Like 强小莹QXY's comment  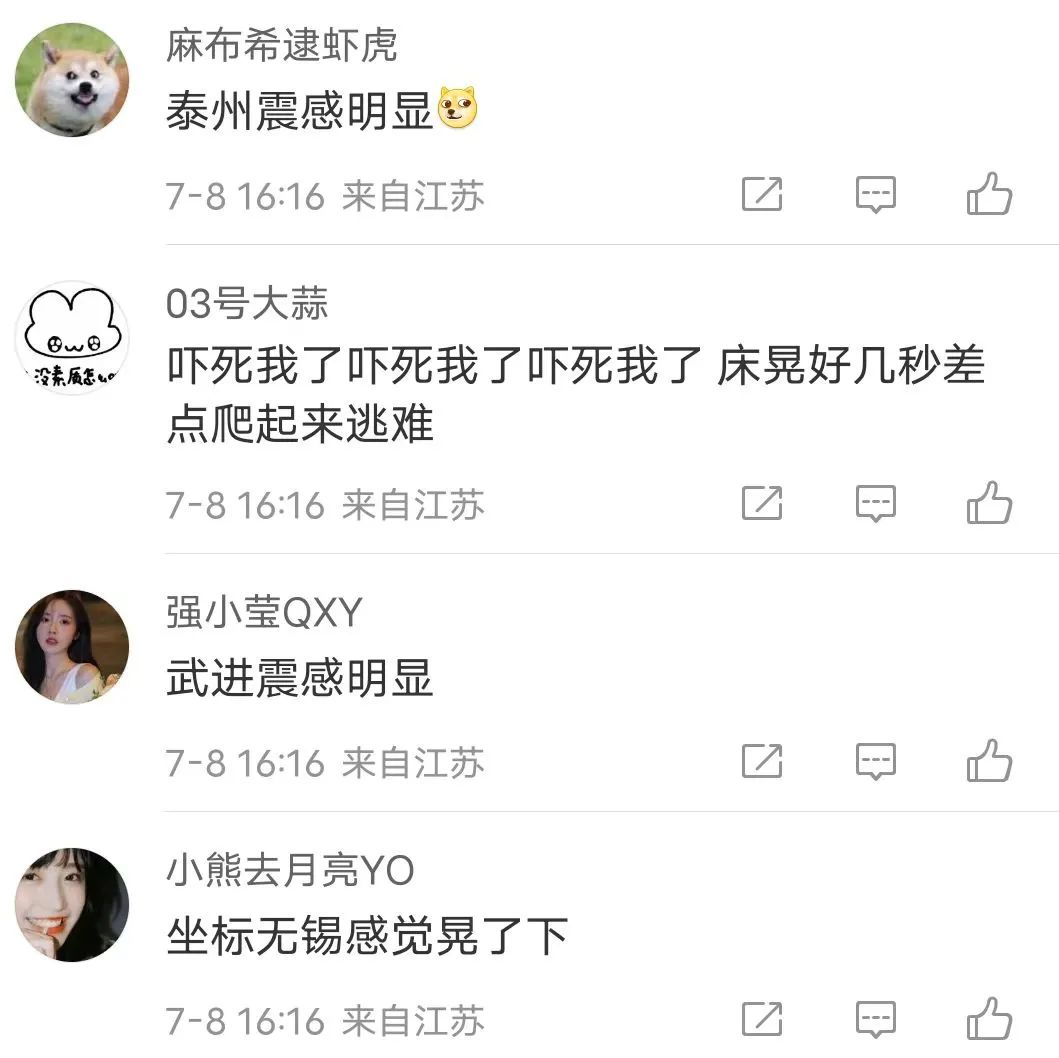pyautogui.click(x=989, y=762)
